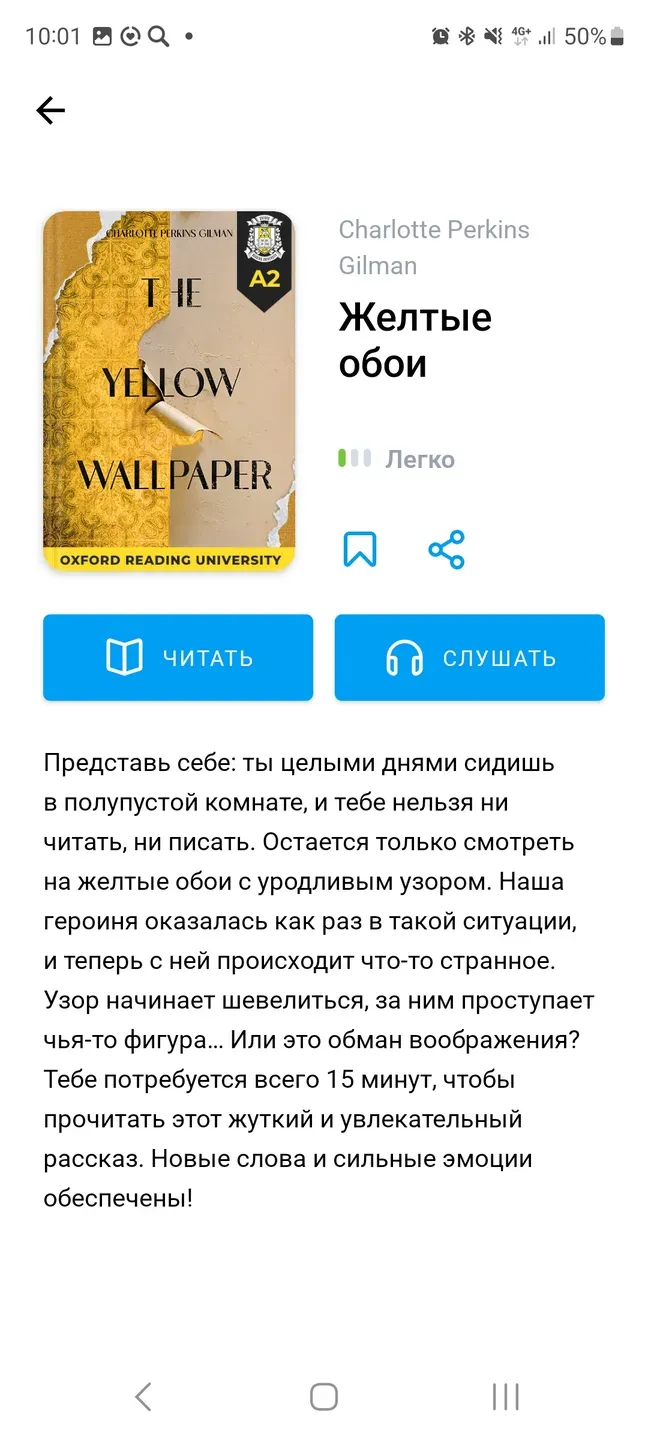Share this book

[446, 549]
